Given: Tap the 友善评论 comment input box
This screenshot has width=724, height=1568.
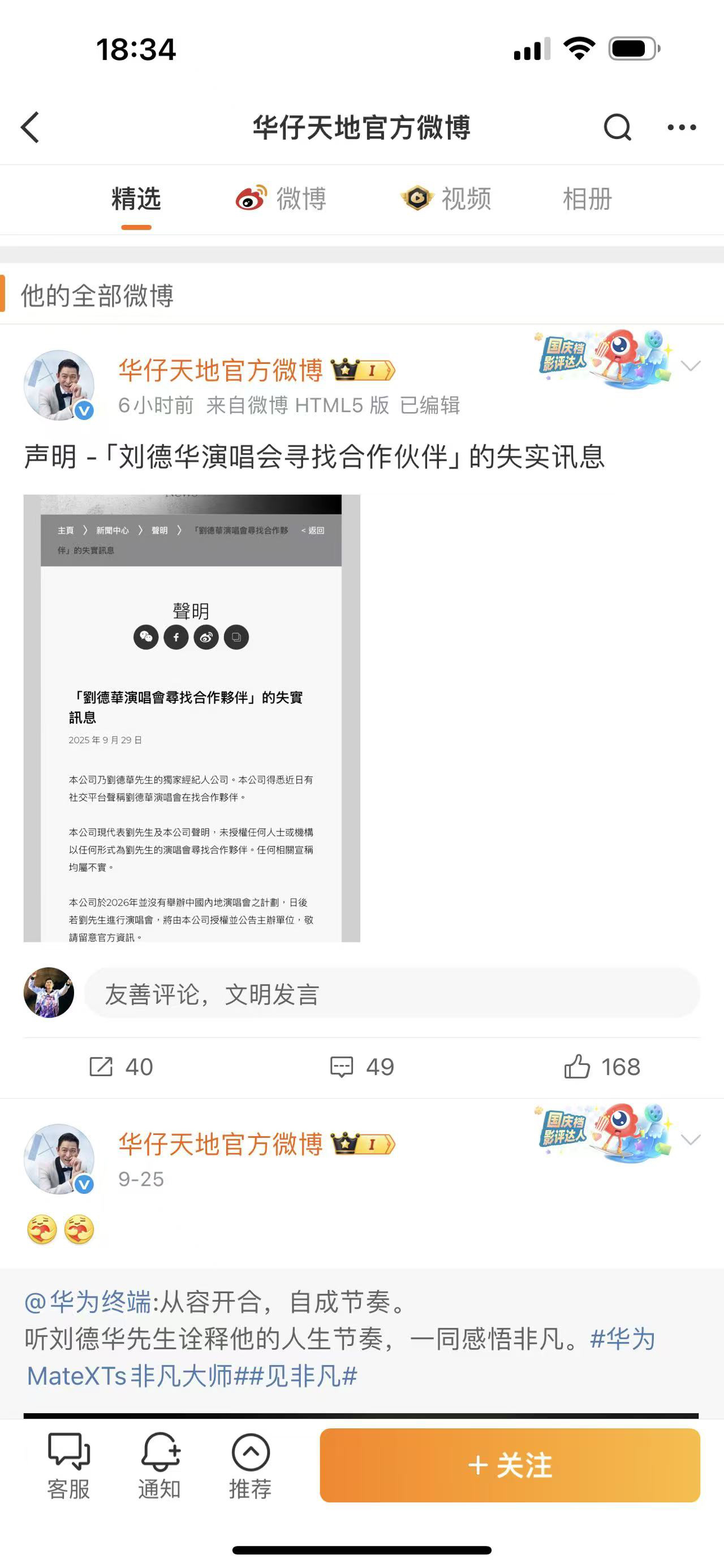Looking at the screenshot, I should [391, 994].
